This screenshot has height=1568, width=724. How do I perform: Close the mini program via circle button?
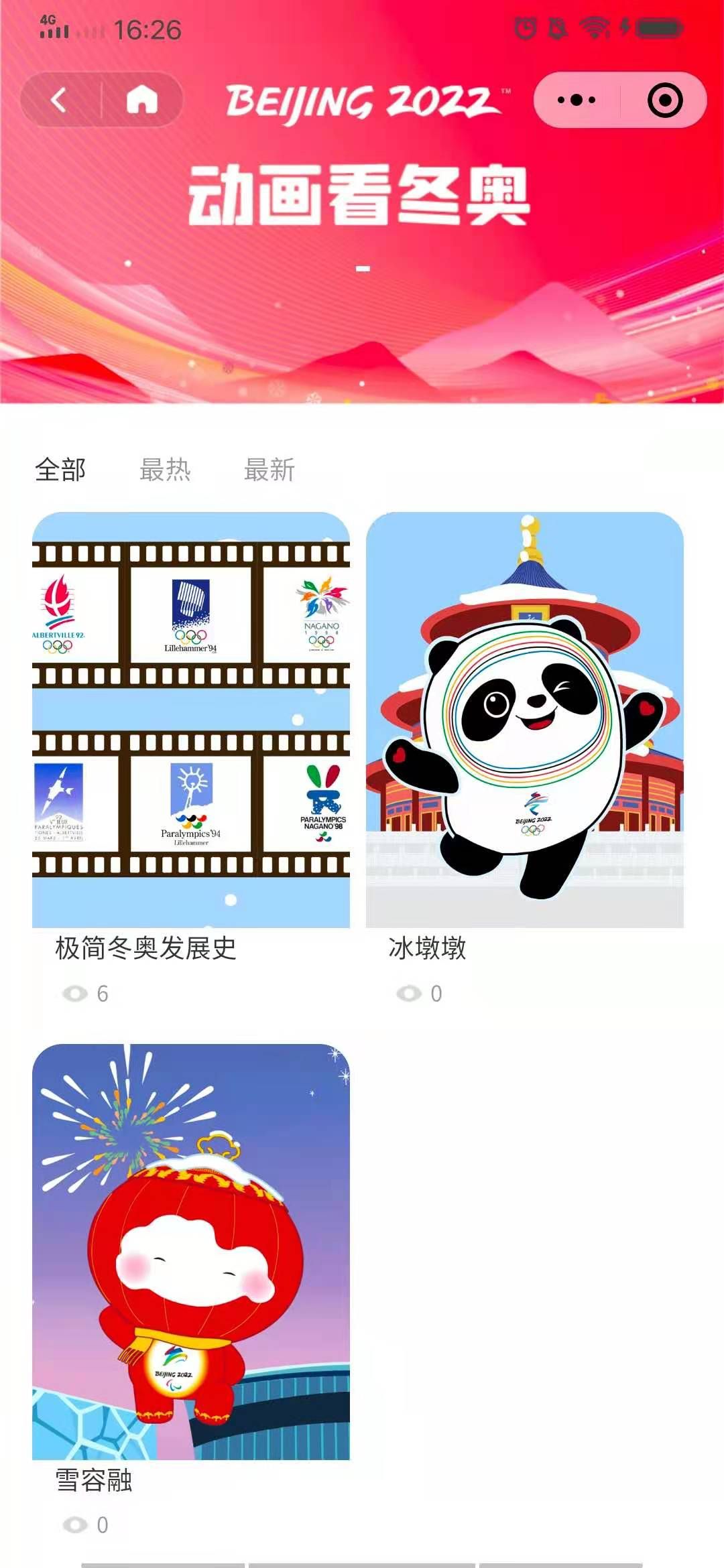coord(665,101)
